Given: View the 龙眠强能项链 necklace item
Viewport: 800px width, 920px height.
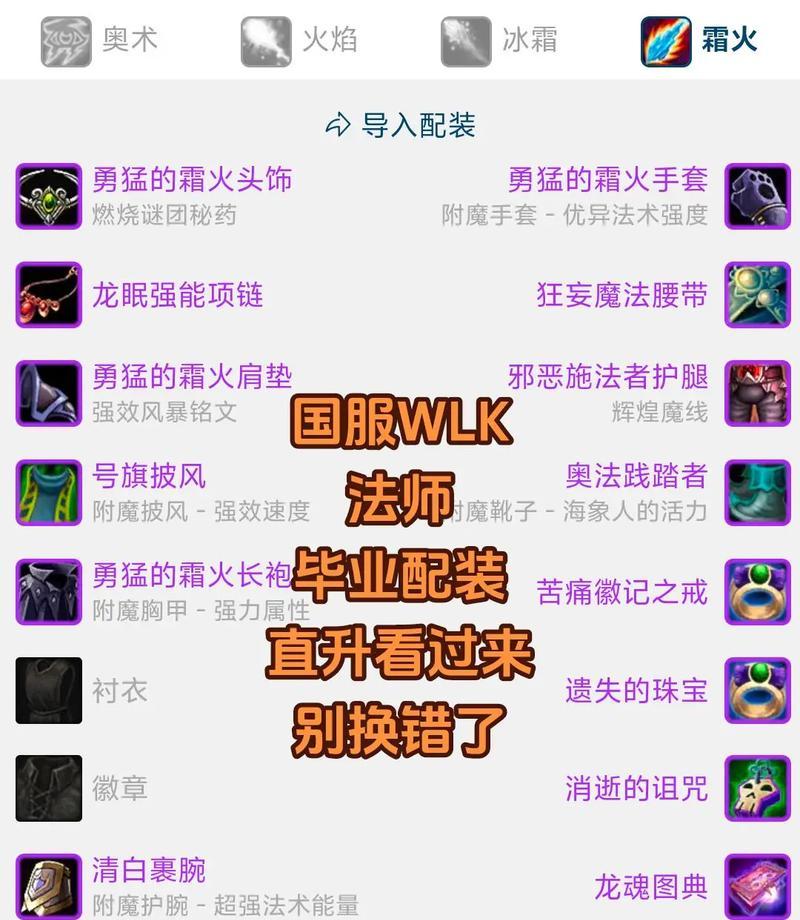Looking at the screenshot, I should [x=177, y=295].
